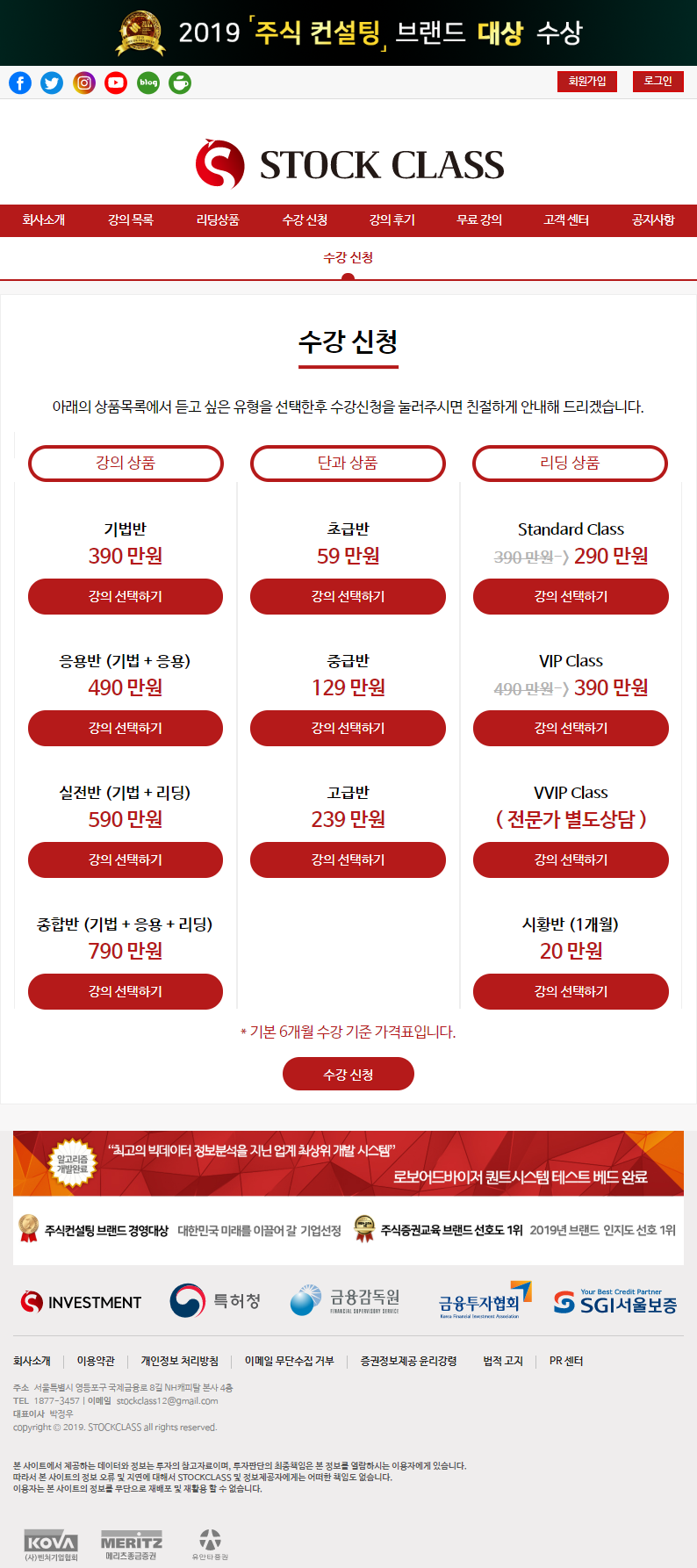Open the 회사소개 menu
This screenshot has height=1568, width=697.
(x=44, y=220)
